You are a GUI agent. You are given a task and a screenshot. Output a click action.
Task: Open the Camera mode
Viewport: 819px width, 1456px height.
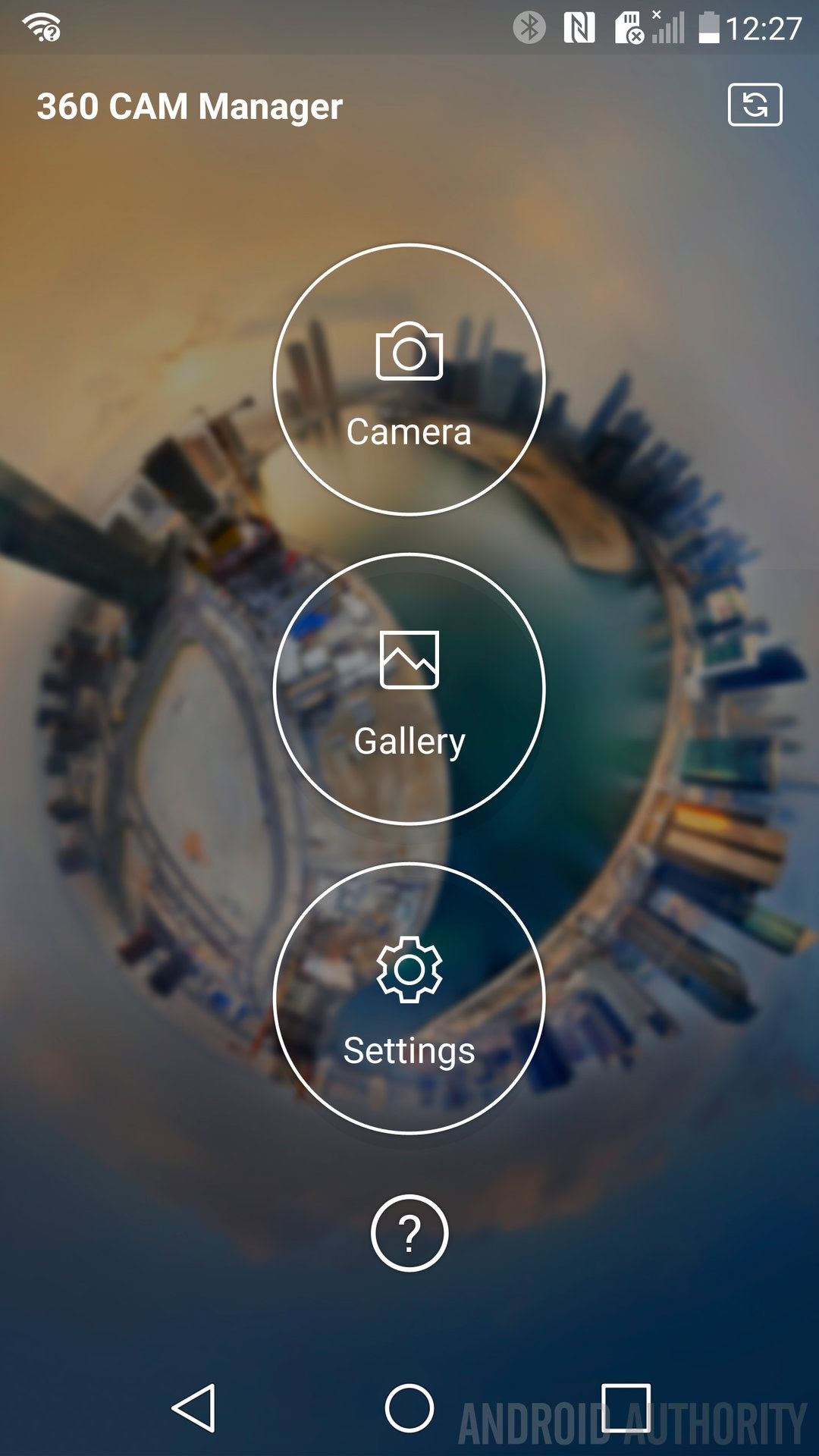409,380
